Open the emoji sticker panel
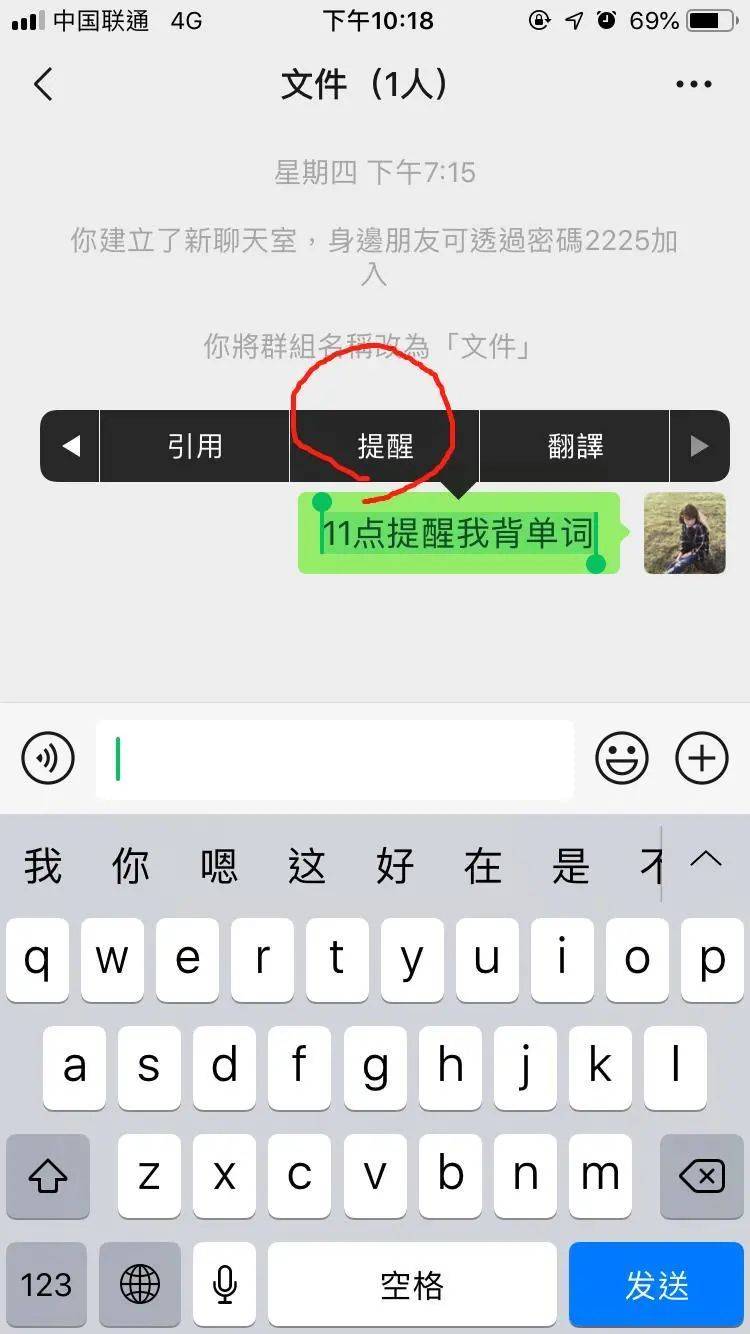Viewport: 750px width, 1334px height. (622, 760)
